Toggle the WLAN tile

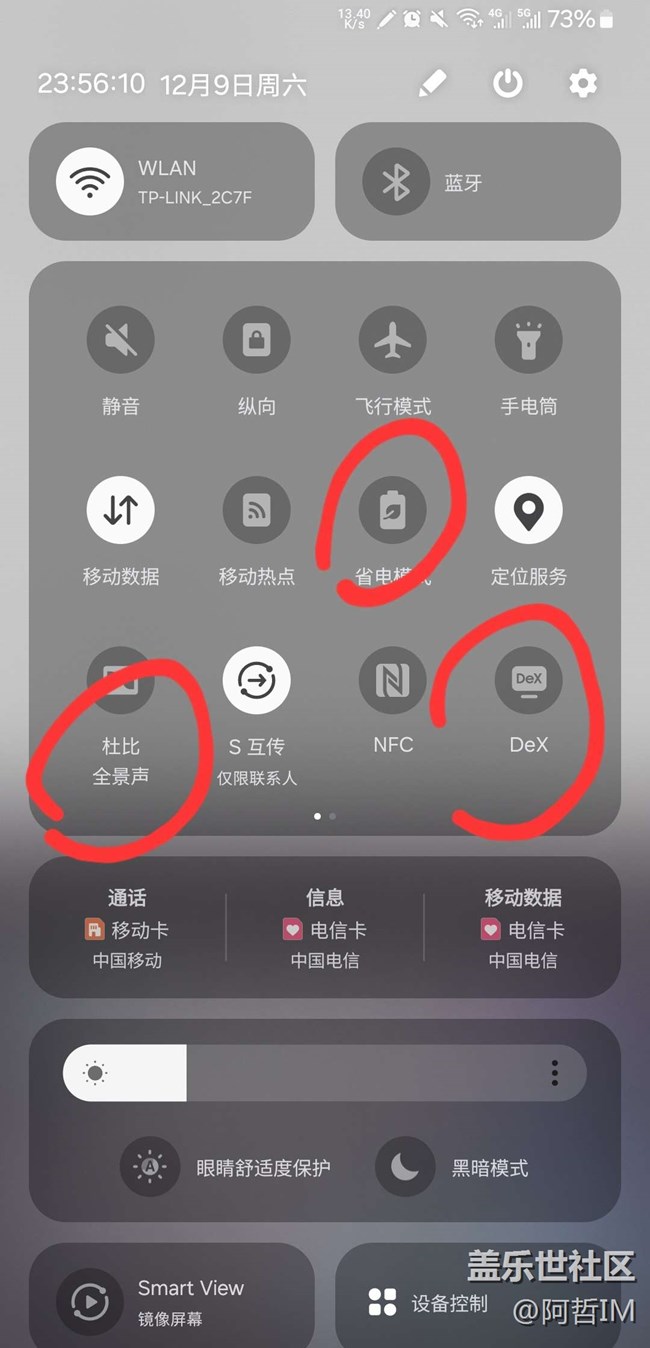pos(172,182)
